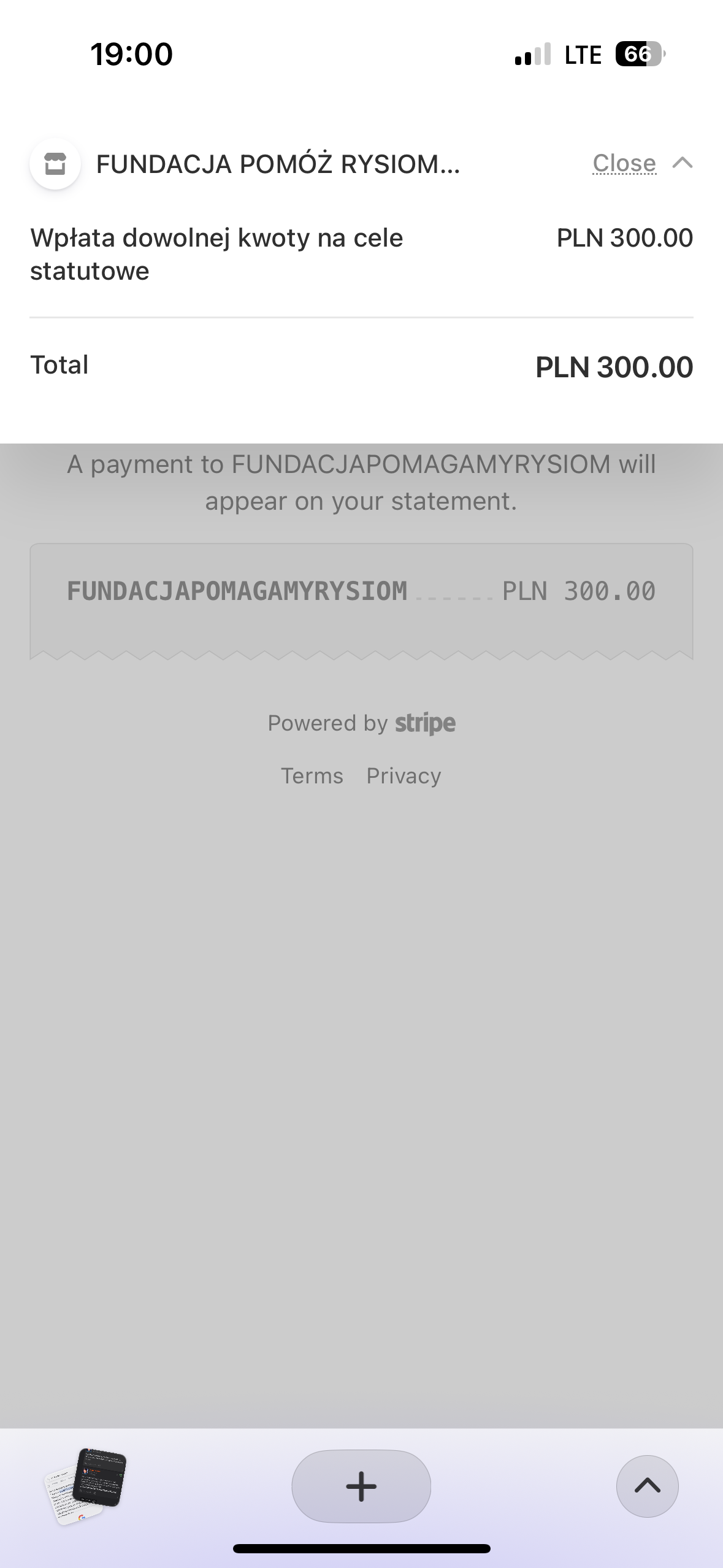Open a new browser tab with plus

pyautogui.click(x=361, y=1486)
